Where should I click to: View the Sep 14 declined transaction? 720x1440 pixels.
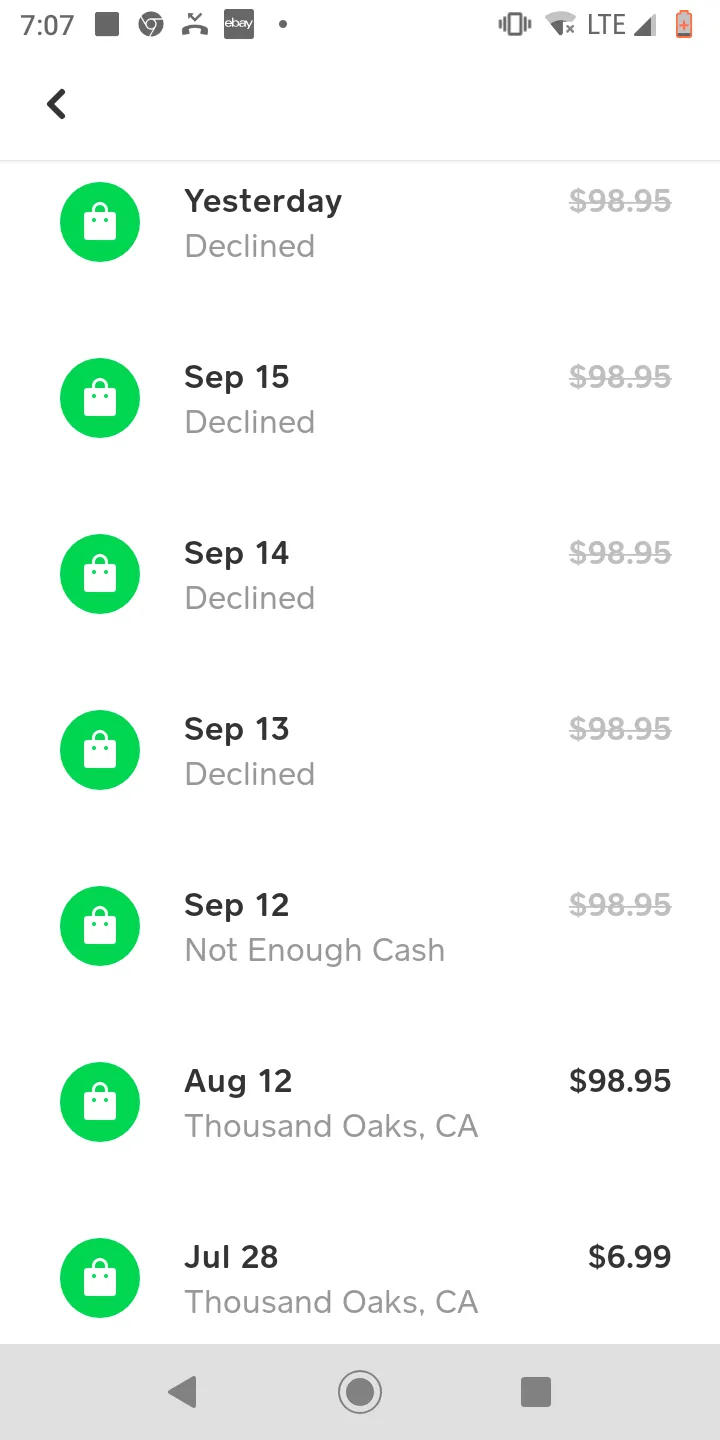click(x=360, y=575)
